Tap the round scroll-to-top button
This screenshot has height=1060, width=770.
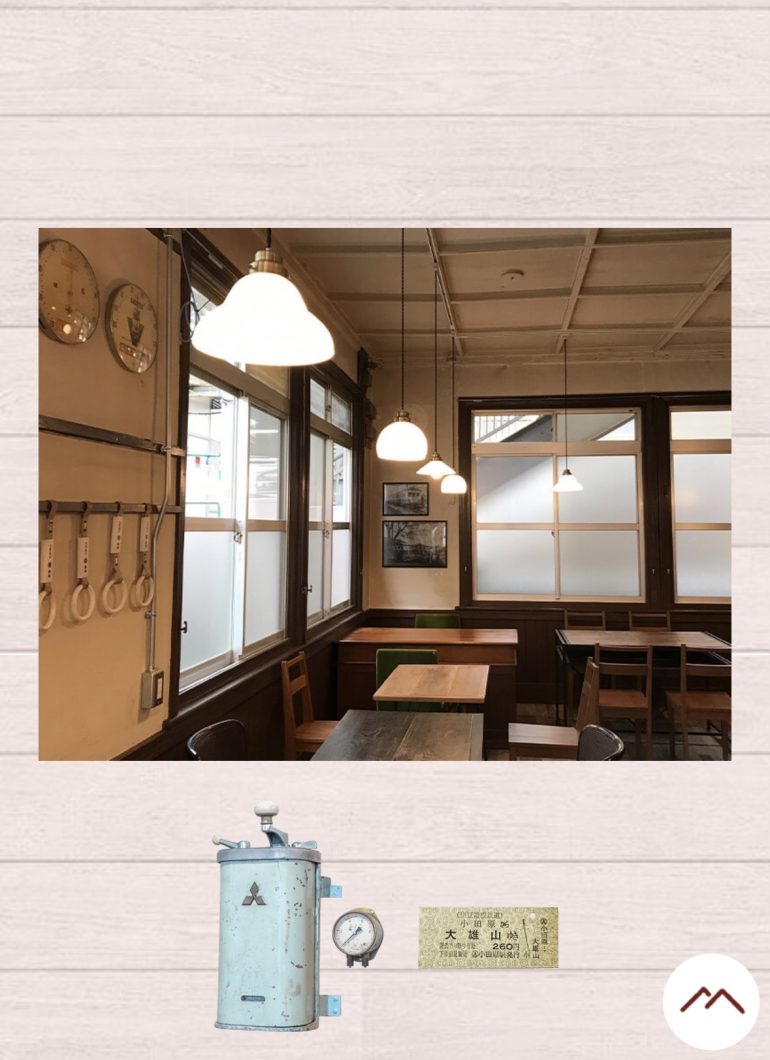pos(711,1001)
